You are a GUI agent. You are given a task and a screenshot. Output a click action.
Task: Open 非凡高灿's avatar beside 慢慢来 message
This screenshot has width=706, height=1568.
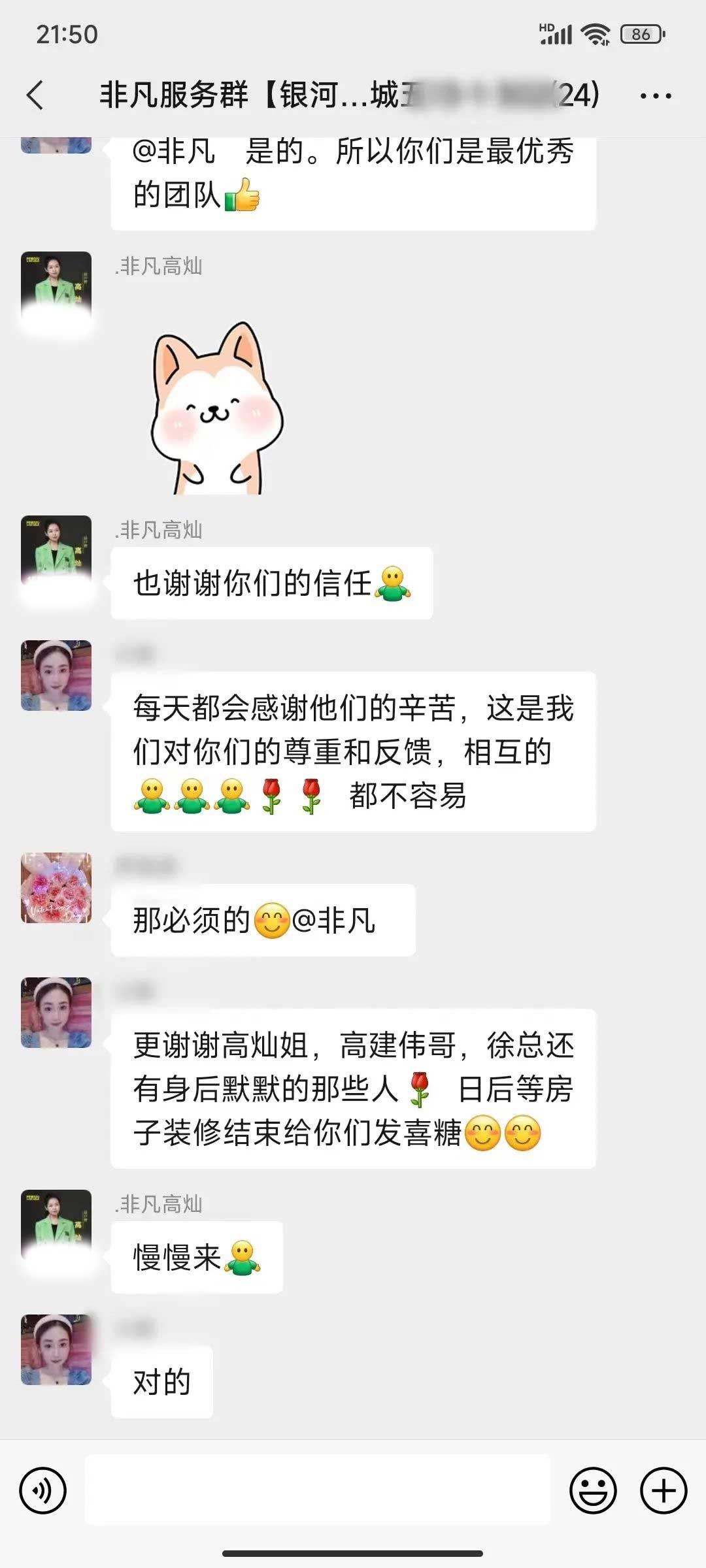[x=56, y=1224]
